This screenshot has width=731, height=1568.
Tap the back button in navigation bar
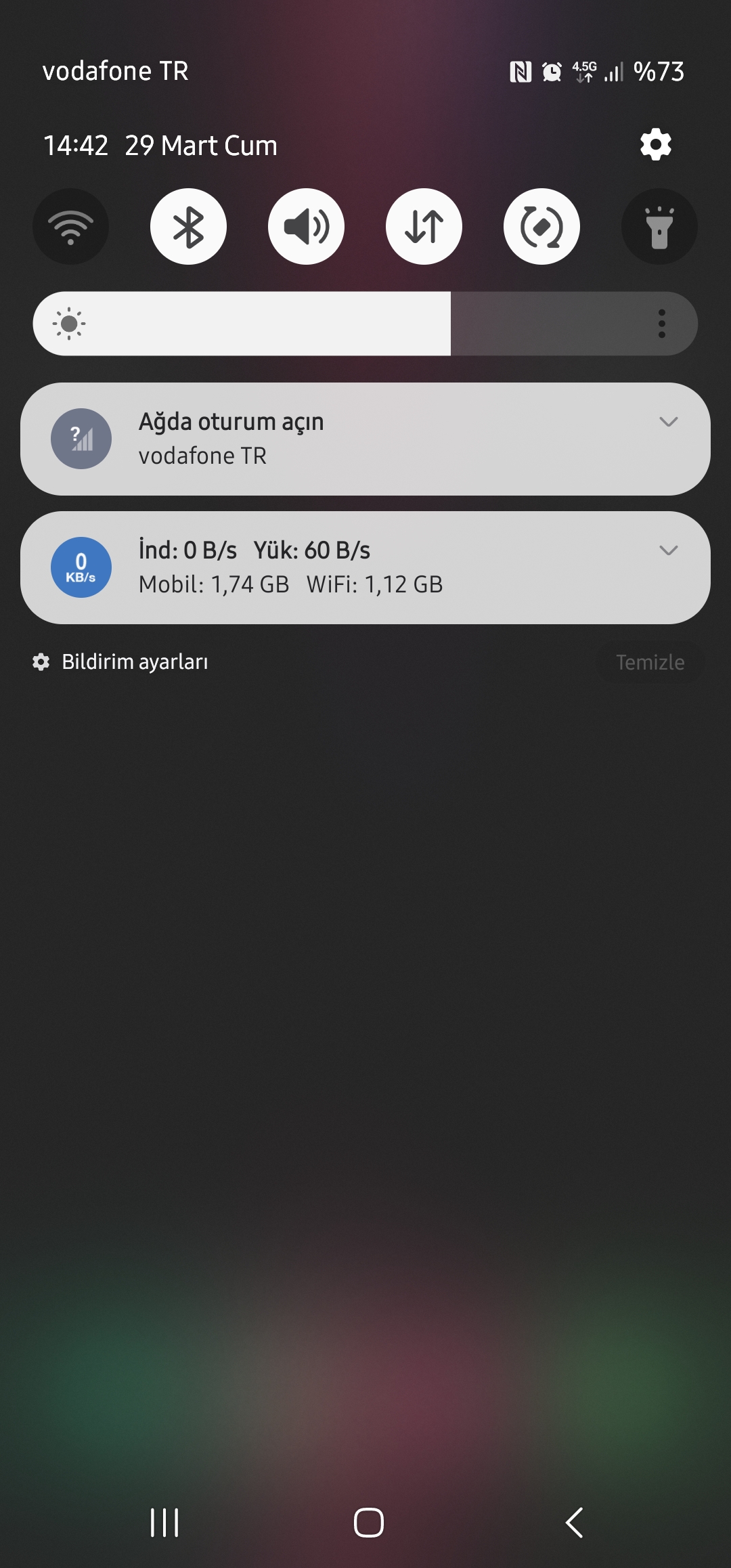point(575,1523)
